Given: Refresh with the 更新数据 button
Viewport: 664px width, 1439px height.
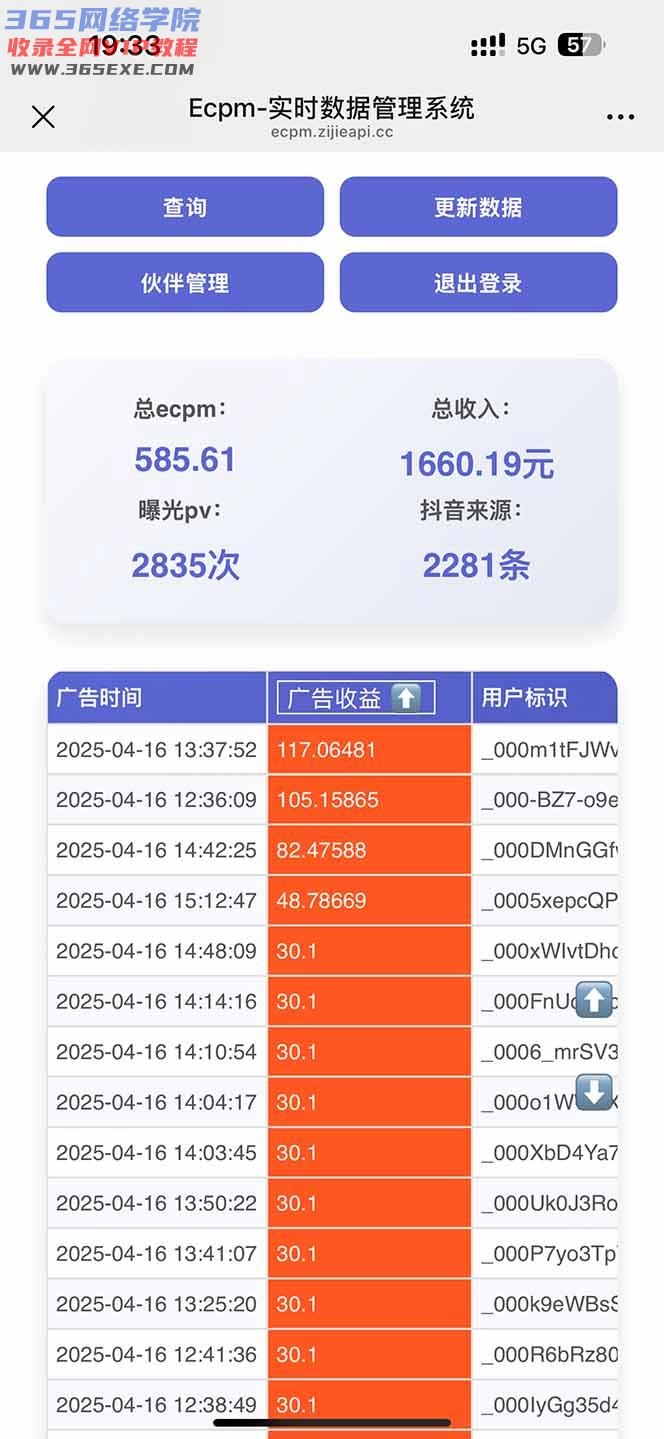Looking at the screenshot, I should tap(478, 207).
